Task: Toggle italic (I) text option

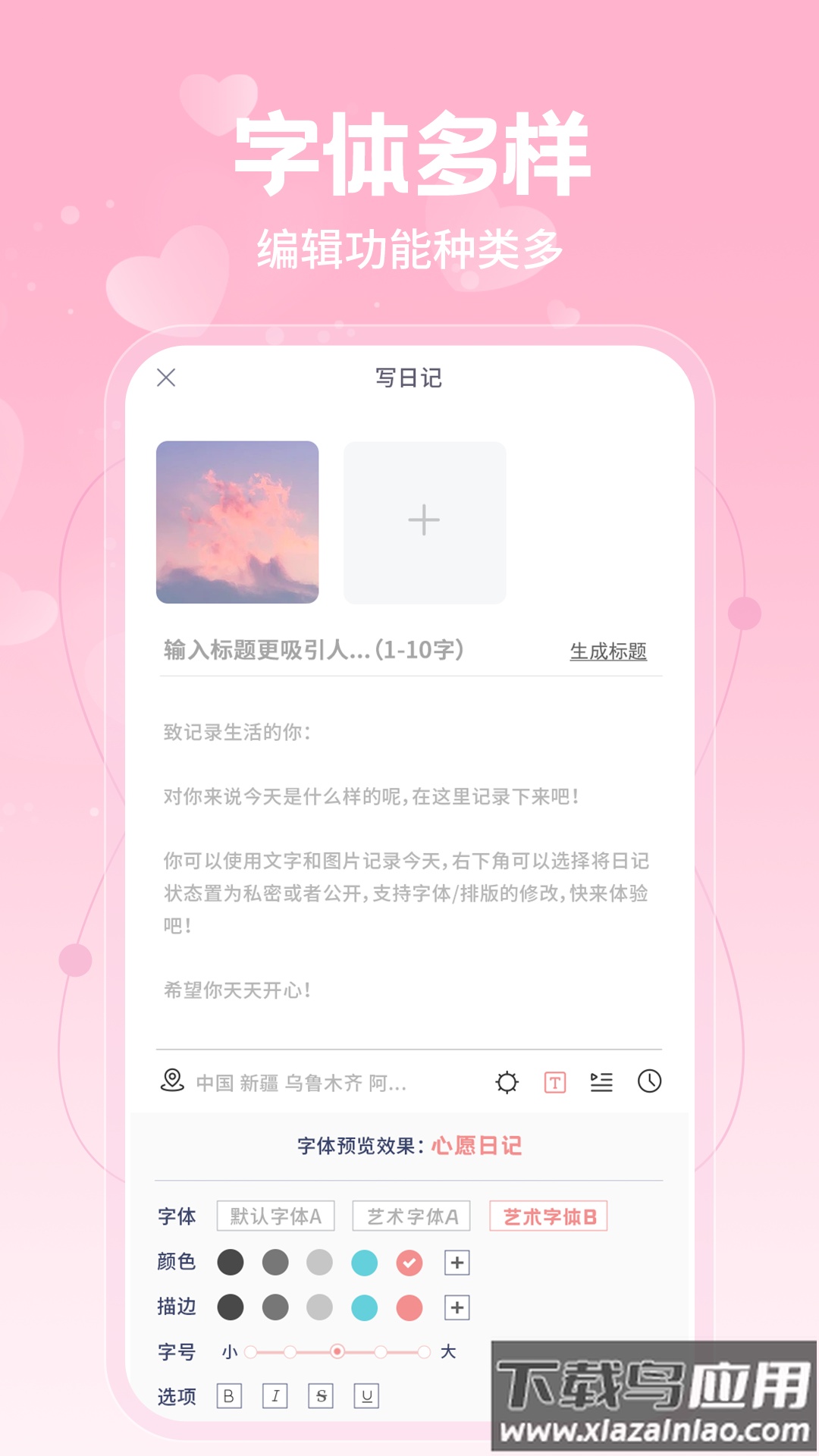Action: [275, 1395]
